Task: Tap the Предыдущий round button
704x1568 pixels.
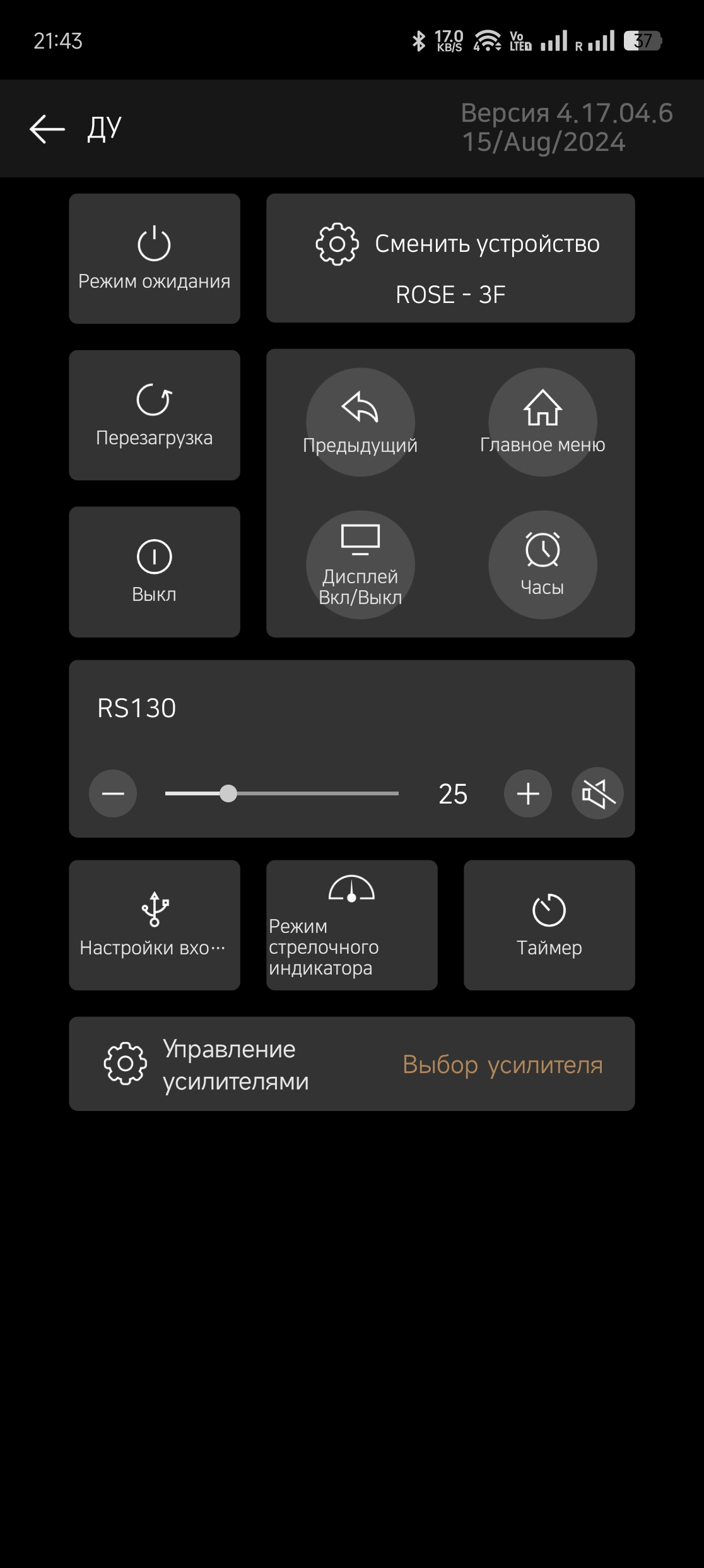Action: pyautogui.click(x=360, y=422)
